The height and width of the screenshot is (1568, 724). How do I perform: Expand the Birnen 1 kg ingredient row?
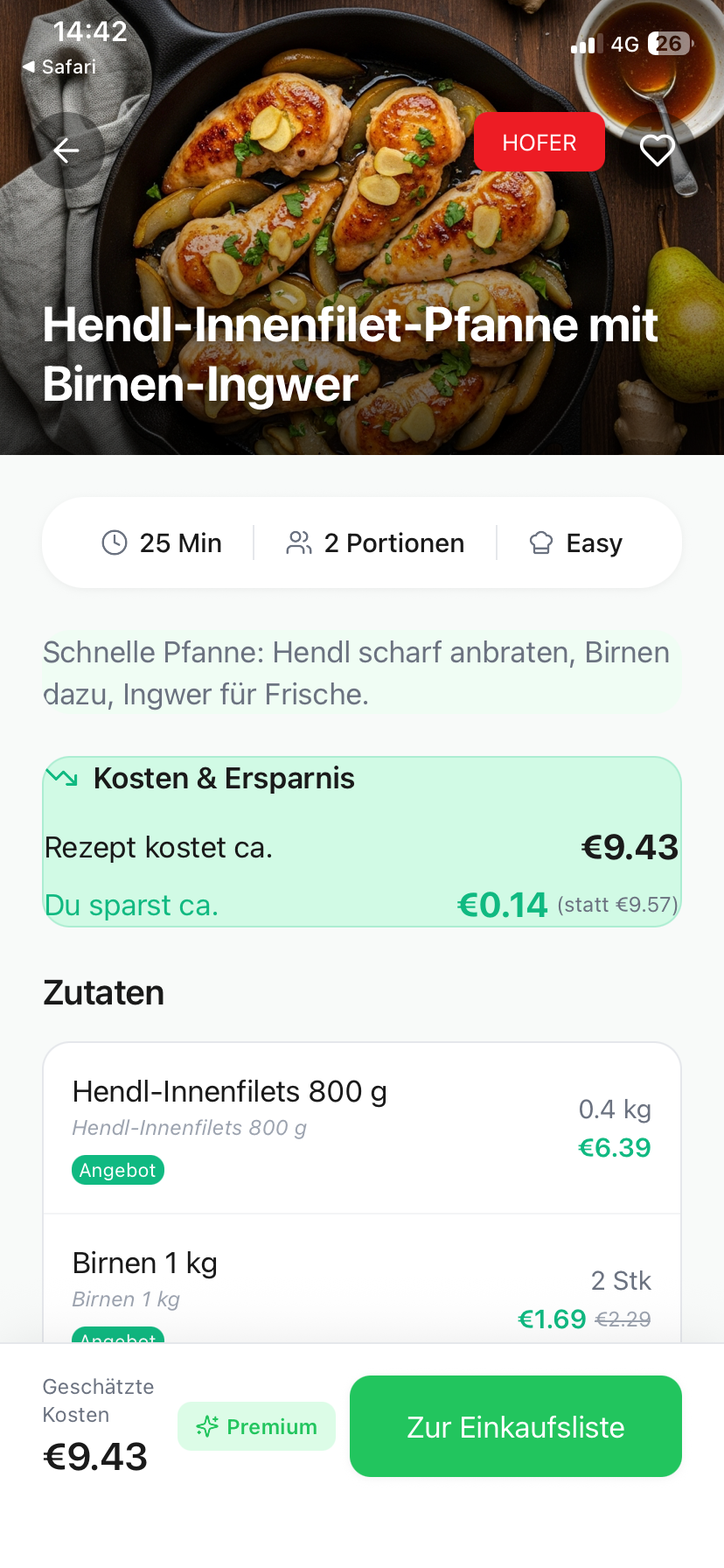pyautogui.click(x=361, y=1280)
